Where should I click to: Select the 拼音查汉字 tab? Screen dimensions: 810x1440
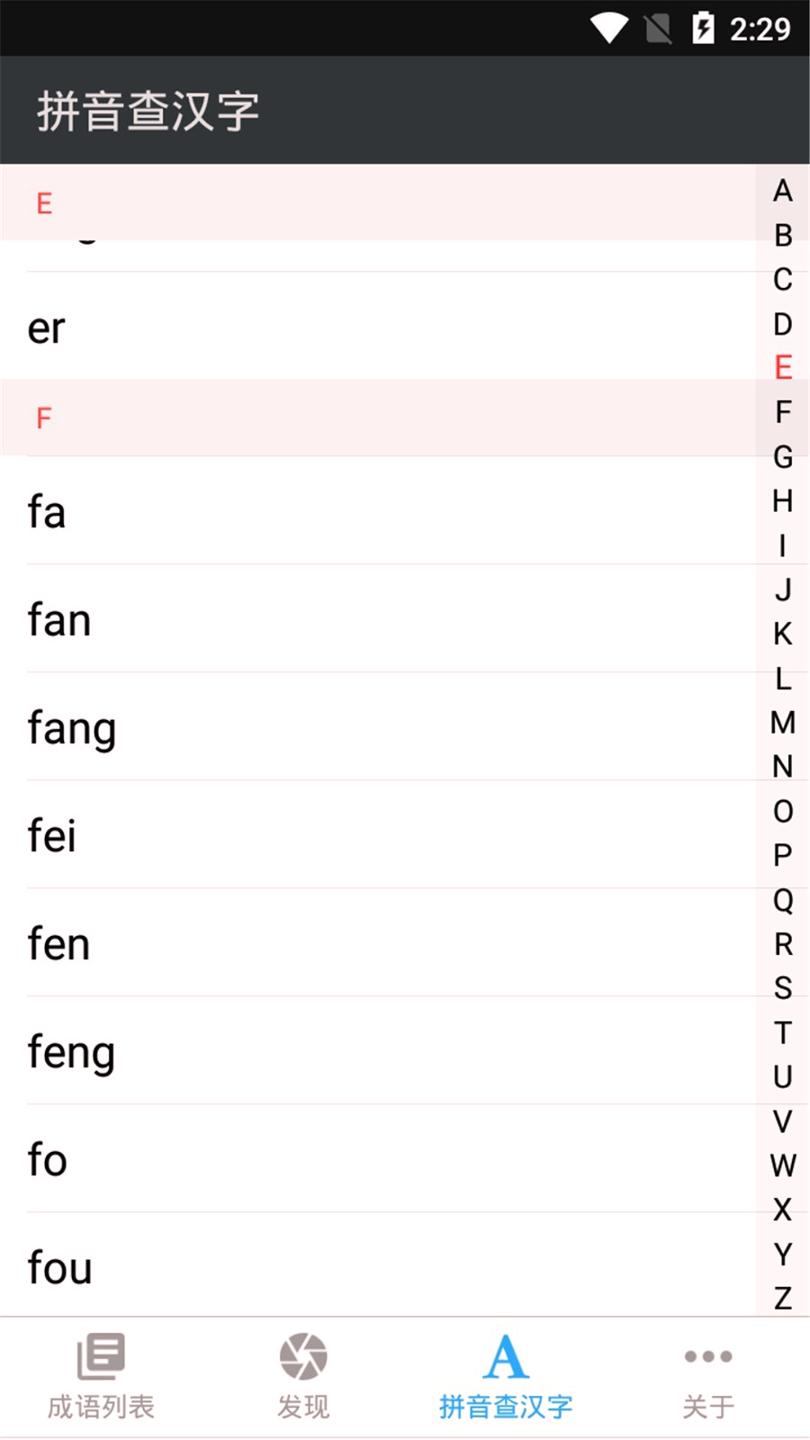505,1378
